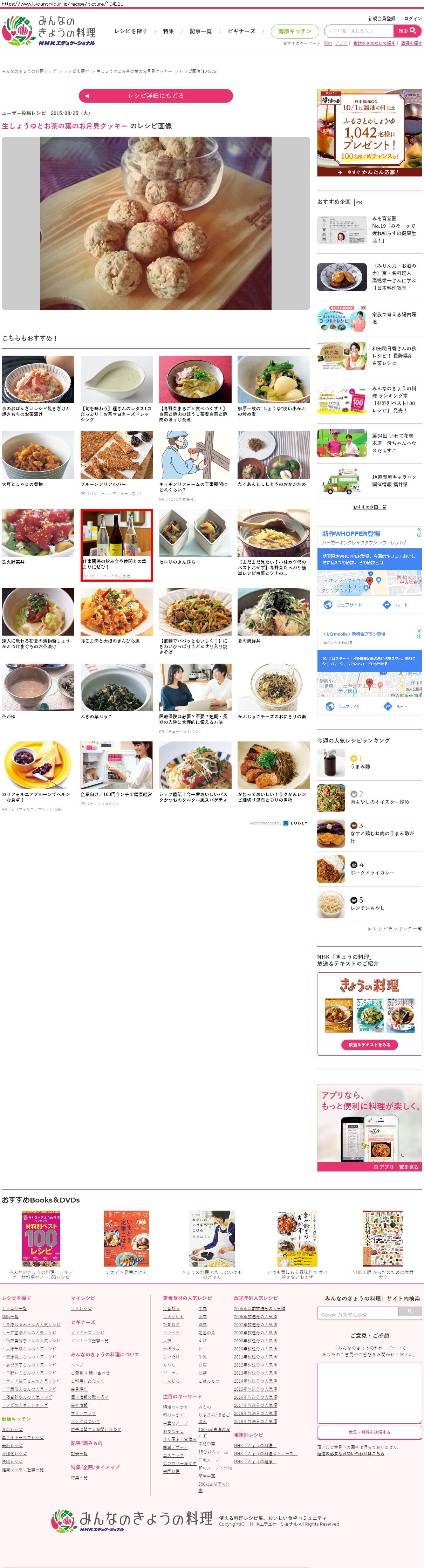Focus the ご意見・感想 feedback text box
This screenshot has width=424, height=1568.
pos(369,1382)
